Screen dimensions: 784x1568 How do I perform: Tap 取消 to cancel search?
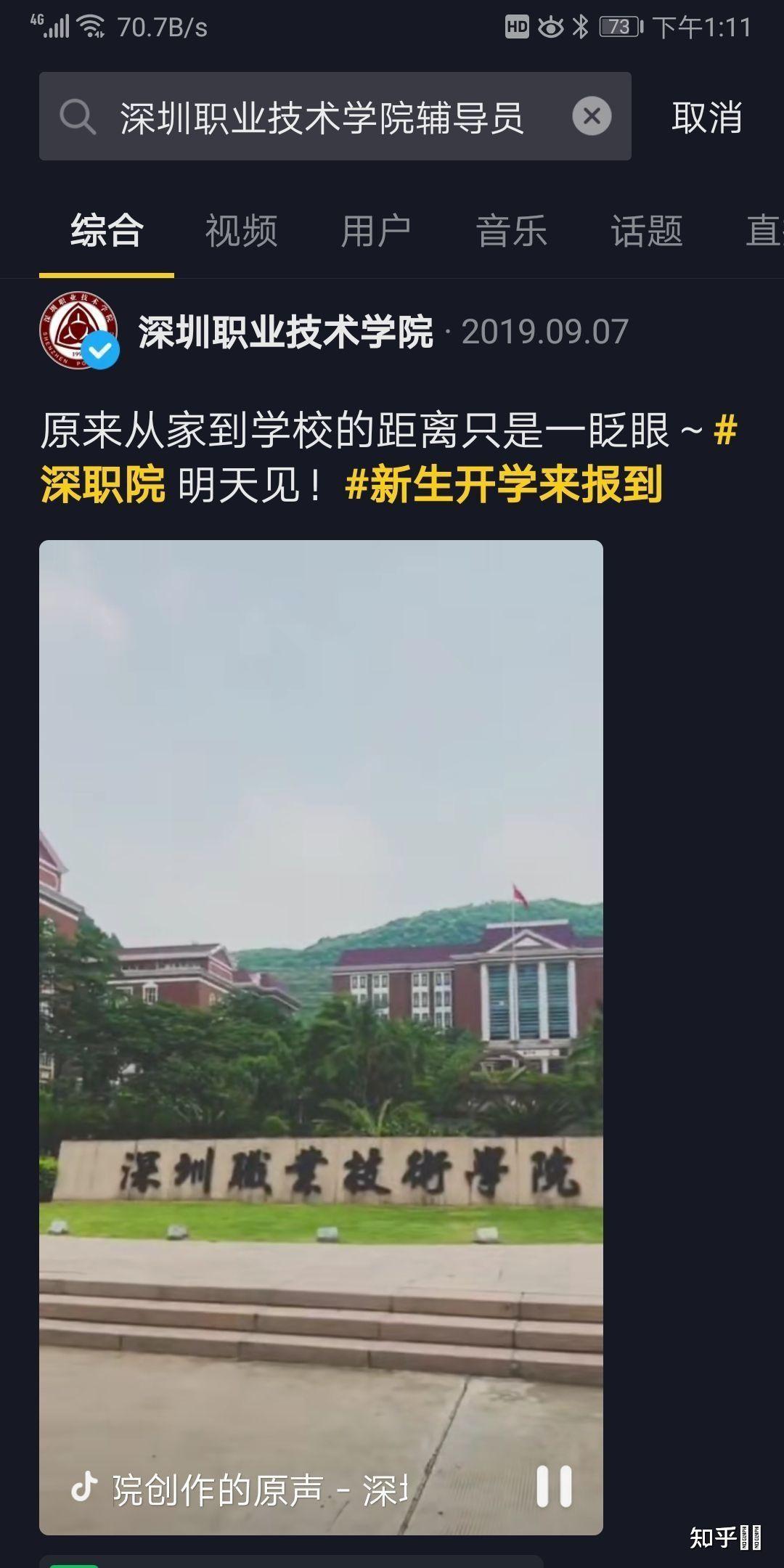click(706, 117)
